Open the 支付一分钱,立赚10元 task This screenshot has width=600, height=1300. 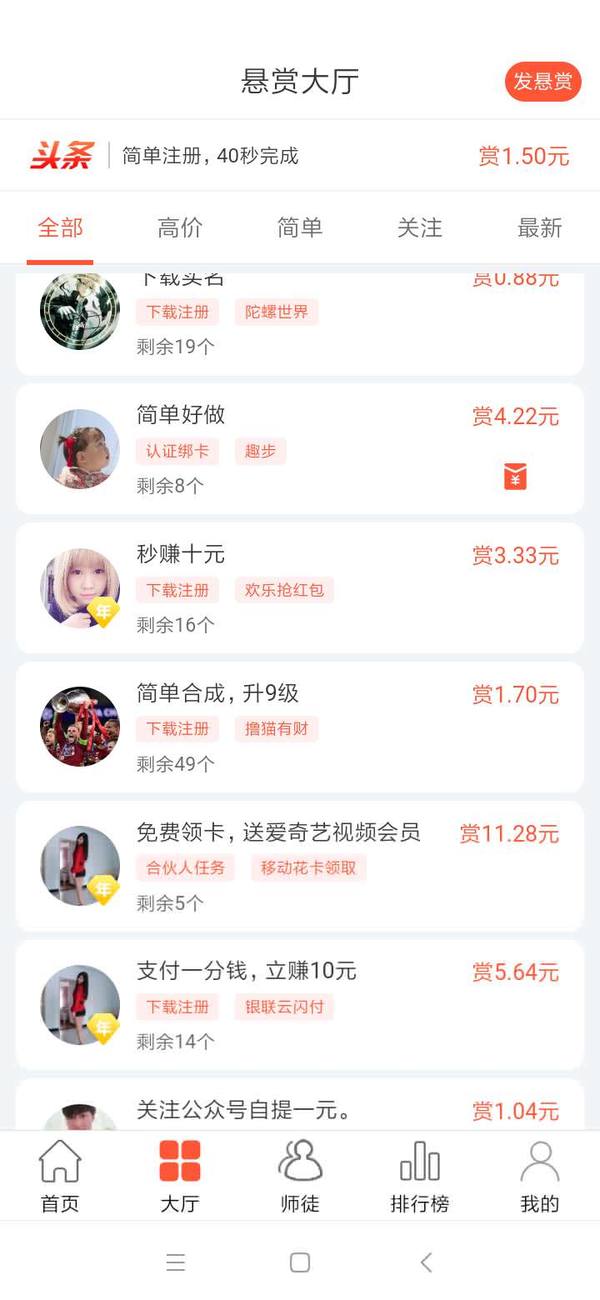(300, 1005)
